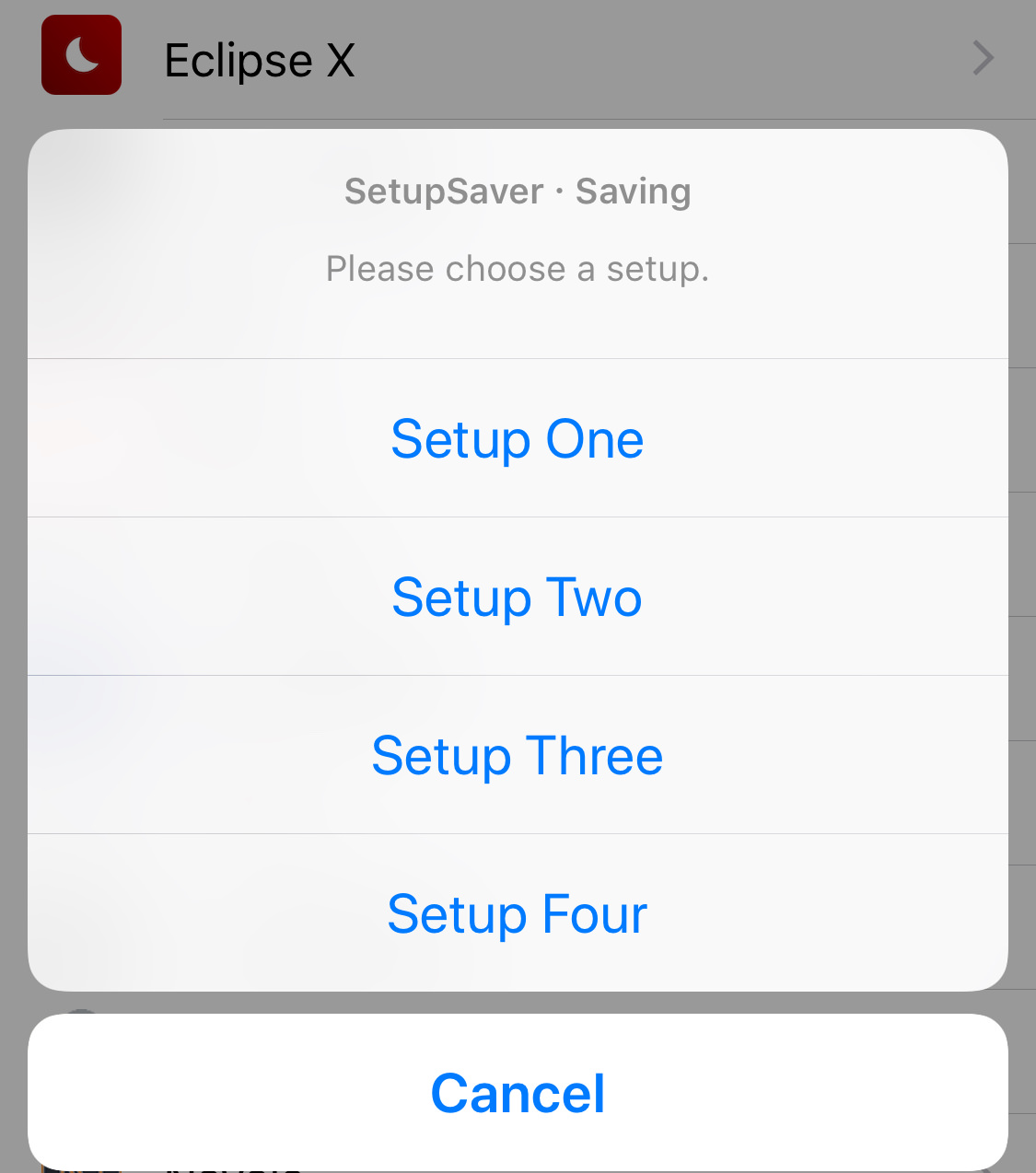The image size is (1036, 1173).
Task: Choose Setup One
Action: tap(518, 438)
